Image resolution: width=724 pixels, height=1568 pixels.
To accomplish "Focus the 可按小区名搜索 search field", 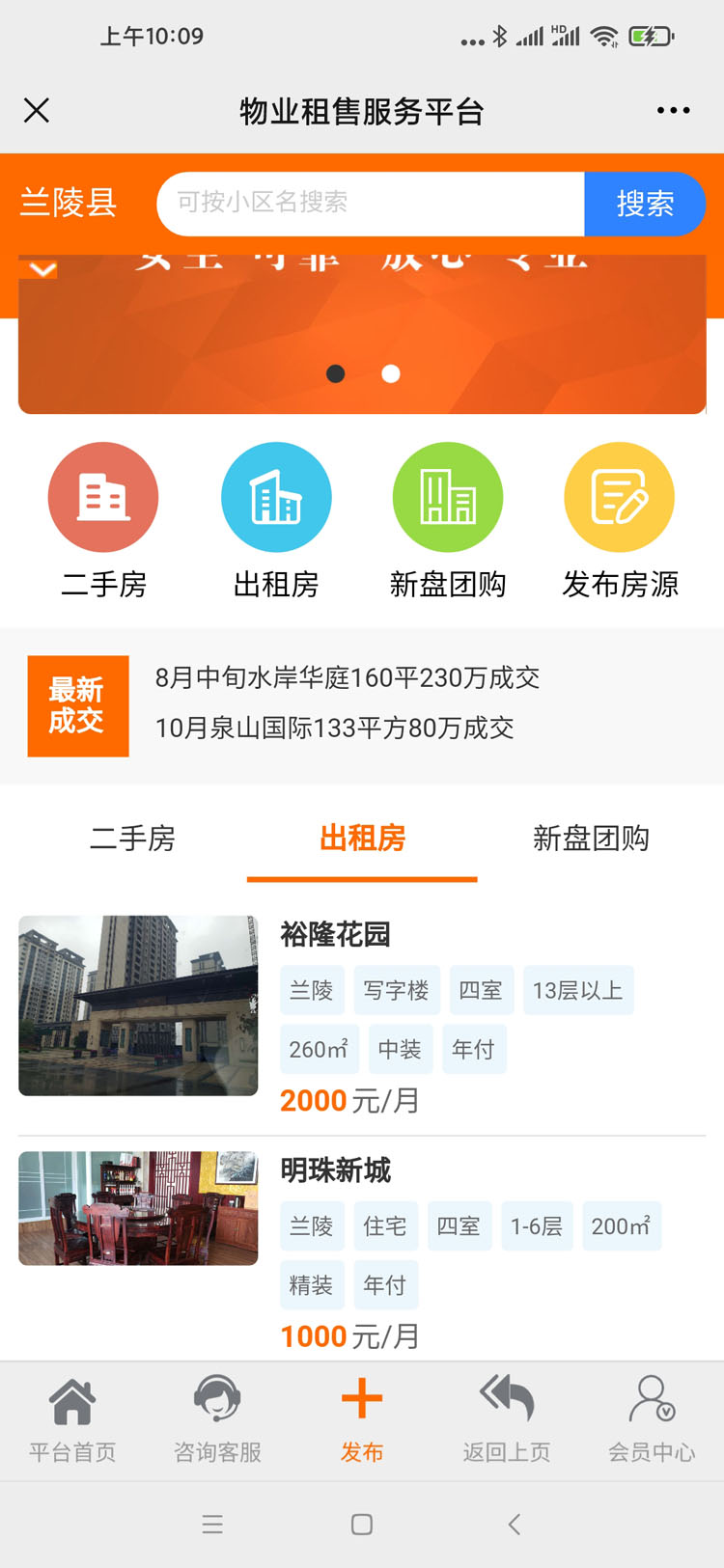I will 371,203.
